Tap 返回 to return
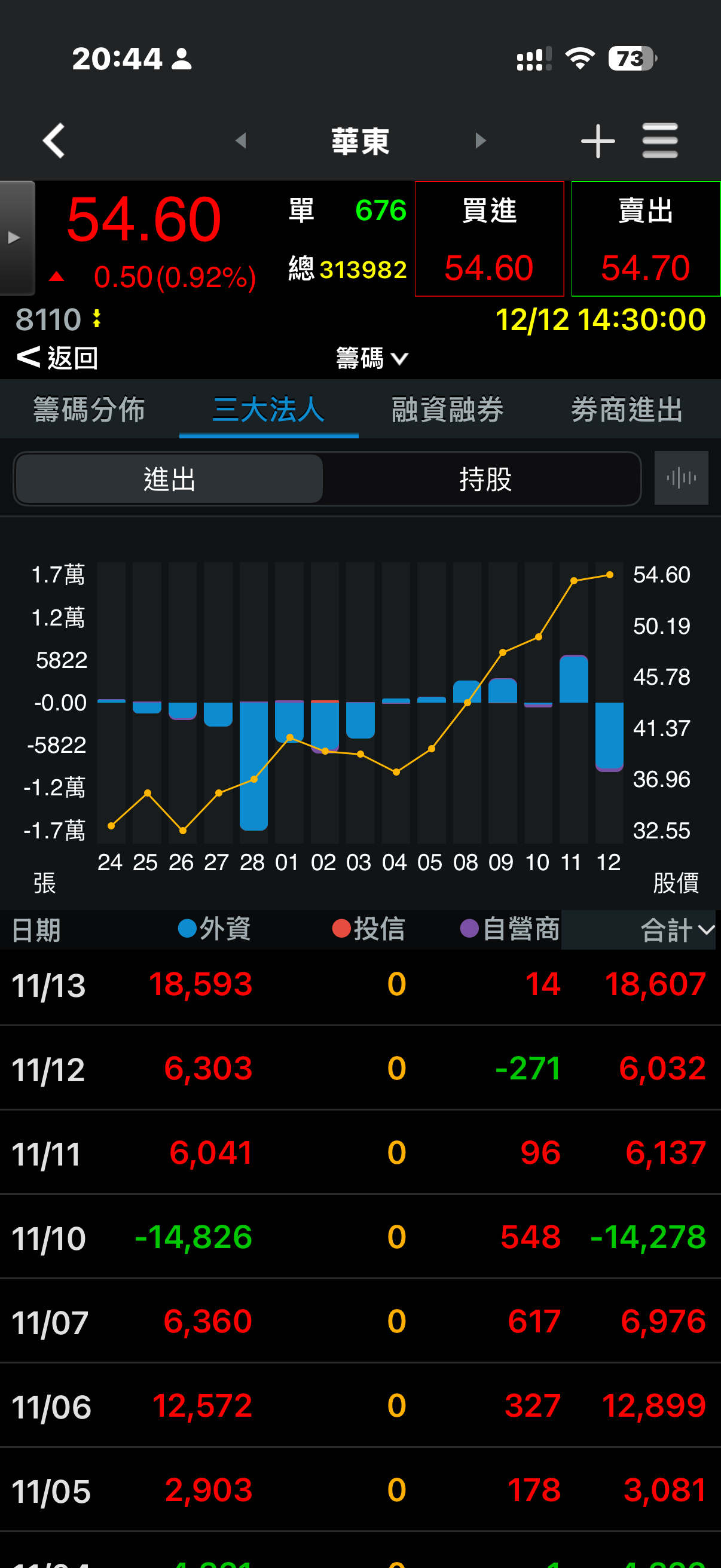This screenshot has height=1568, width=721. pyautogui.click(x=58, y=358)
